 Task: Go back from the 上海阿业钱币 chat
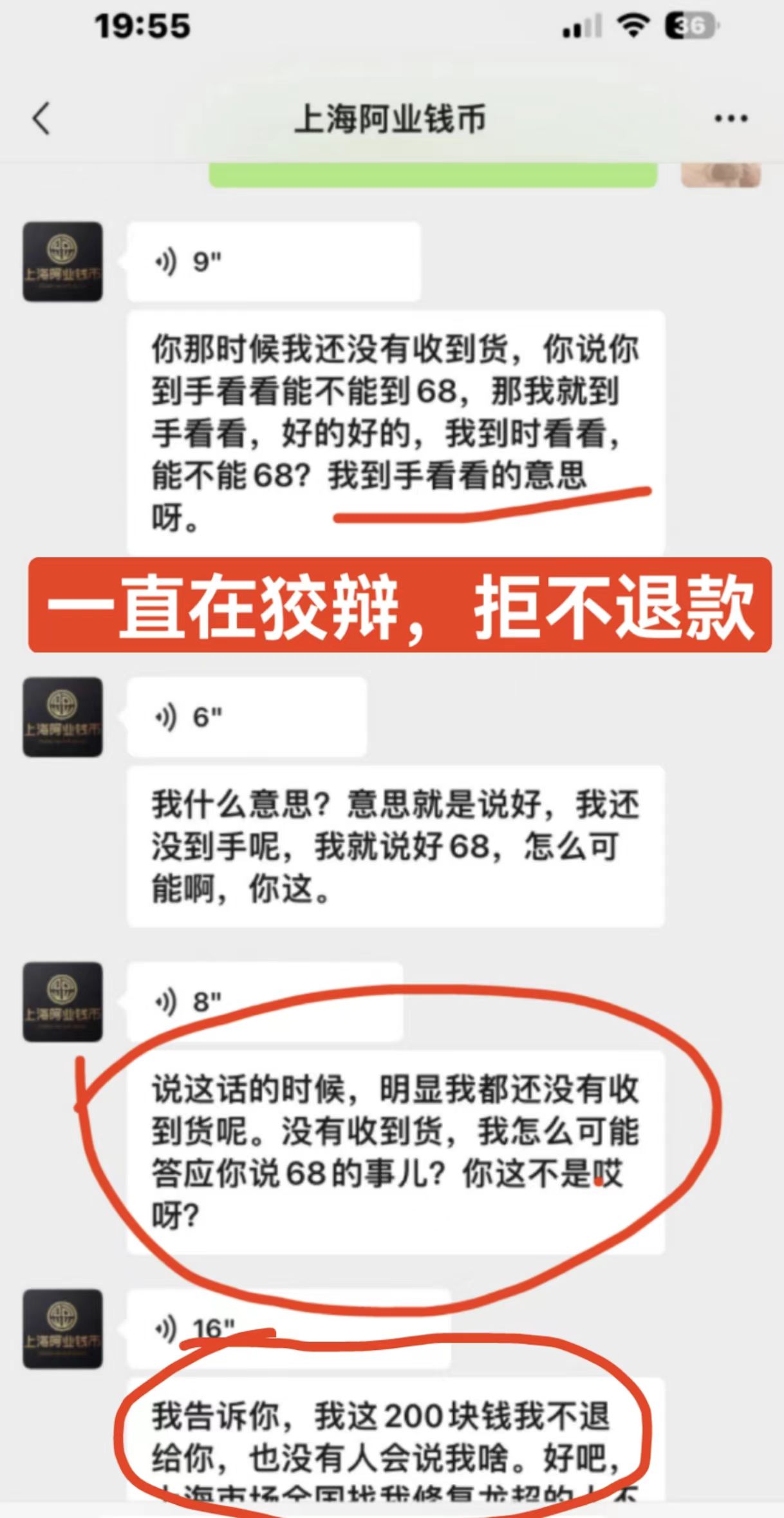point(41,119)
